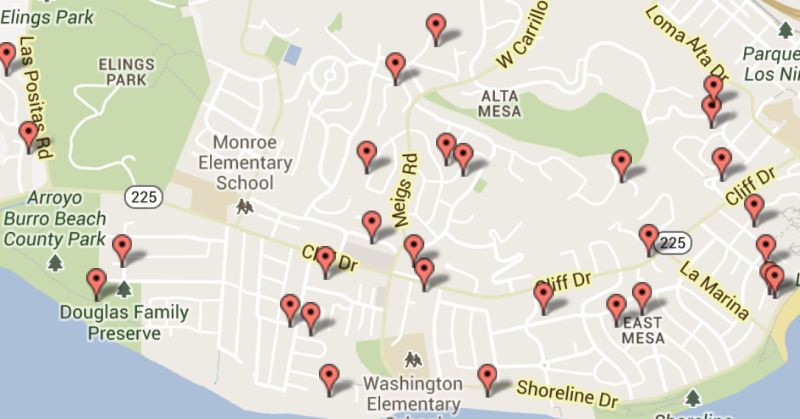
Task: Open the pin above Douglas Family Preserve
Action: (x=96, y=282)
